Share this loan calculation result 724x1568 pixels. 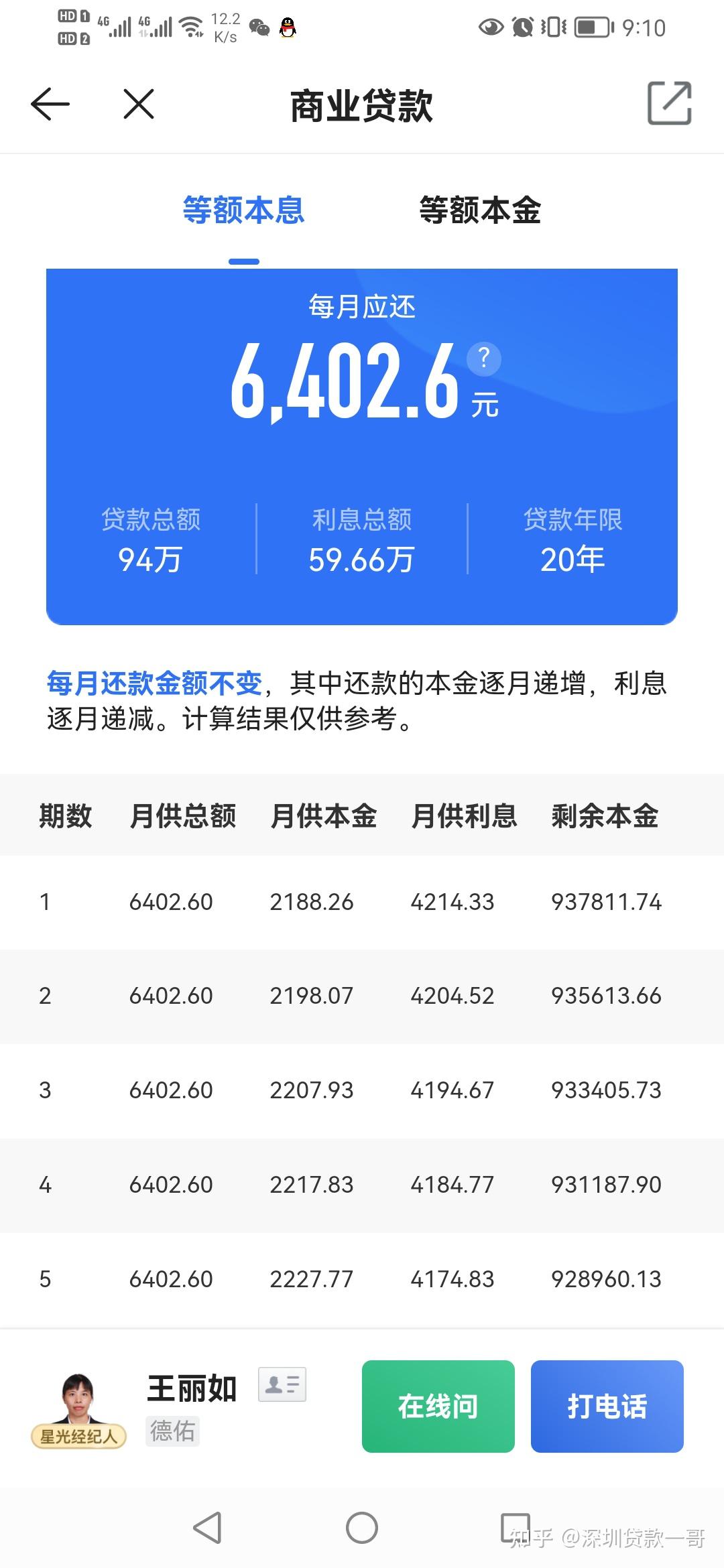click(669, 104)
